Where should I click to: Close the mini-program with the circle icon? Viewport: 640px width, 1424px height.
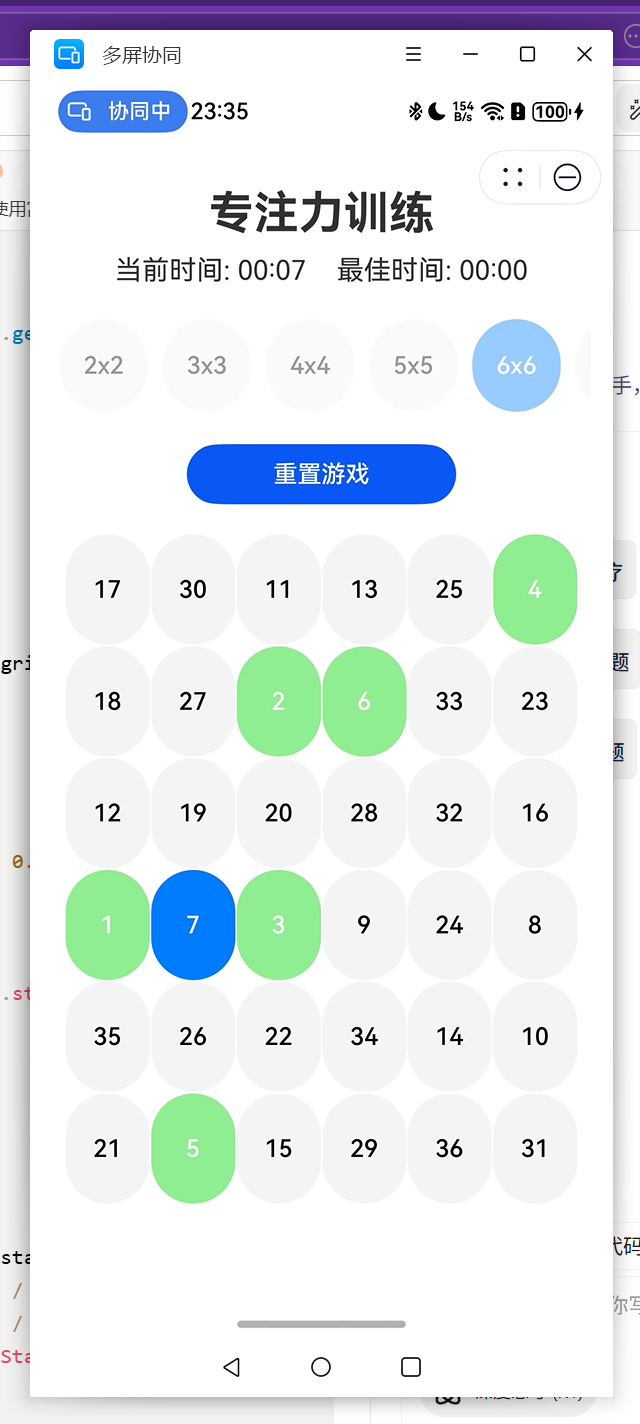pyautogui.click(x=567, y=178)
